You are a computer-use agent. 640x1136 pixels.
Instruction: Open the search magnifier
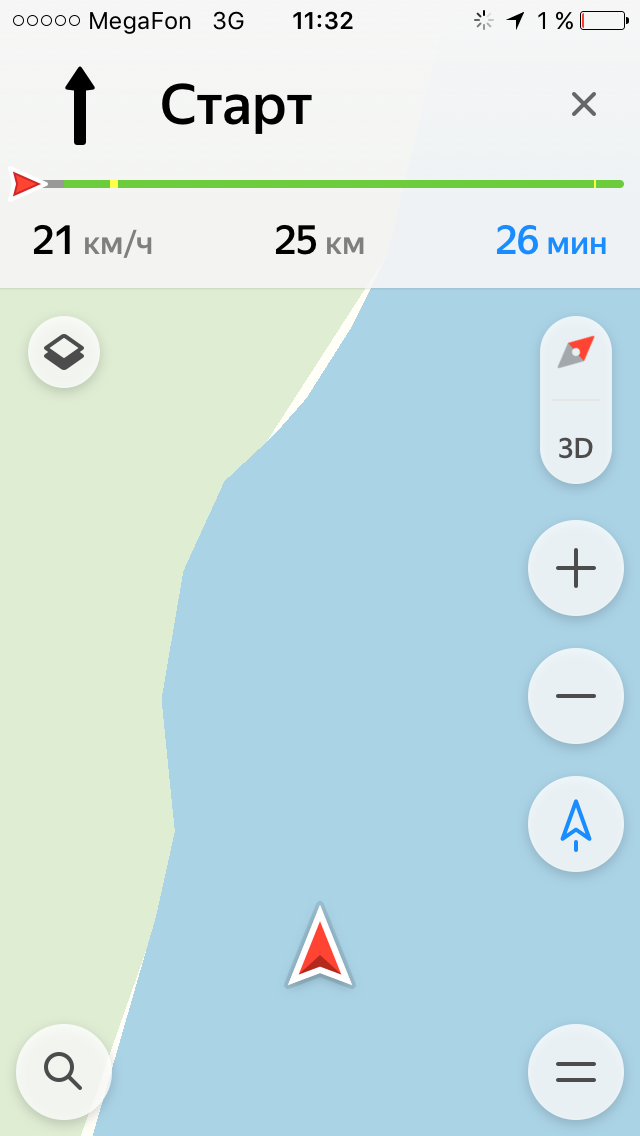click(x=64, y=1071)
